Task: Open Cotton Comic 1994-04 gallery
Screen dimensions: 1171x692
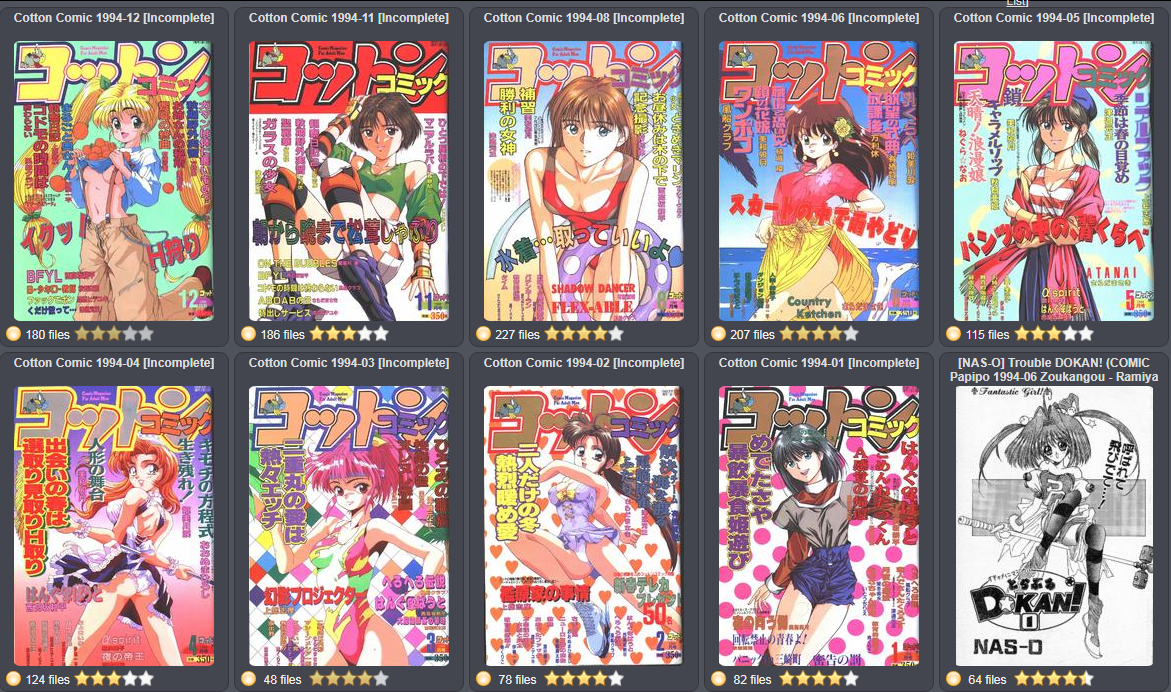Action: [113, 525]
